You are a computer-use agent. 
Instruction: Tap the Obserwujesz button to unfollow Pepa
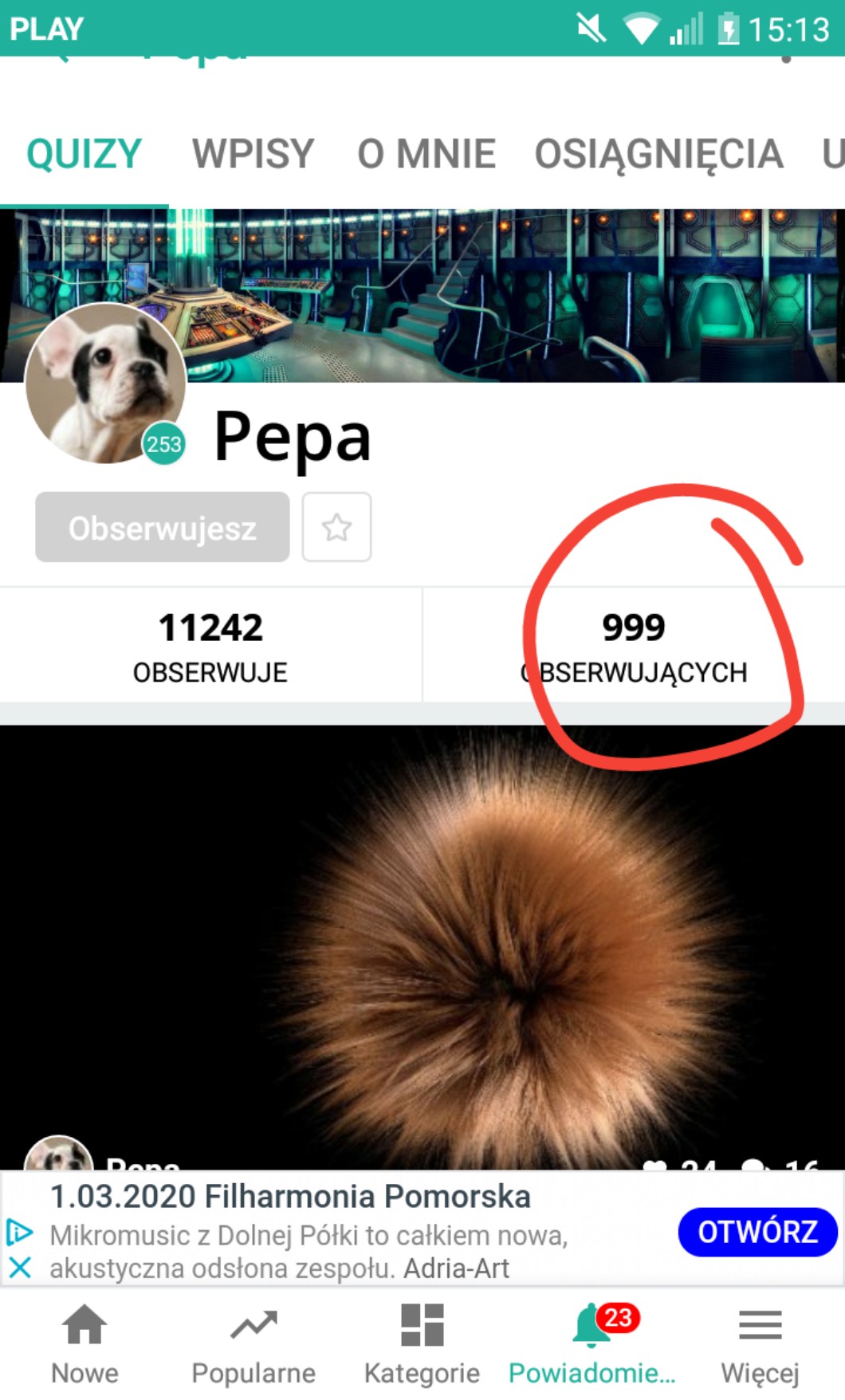click(x=162, y=528)
